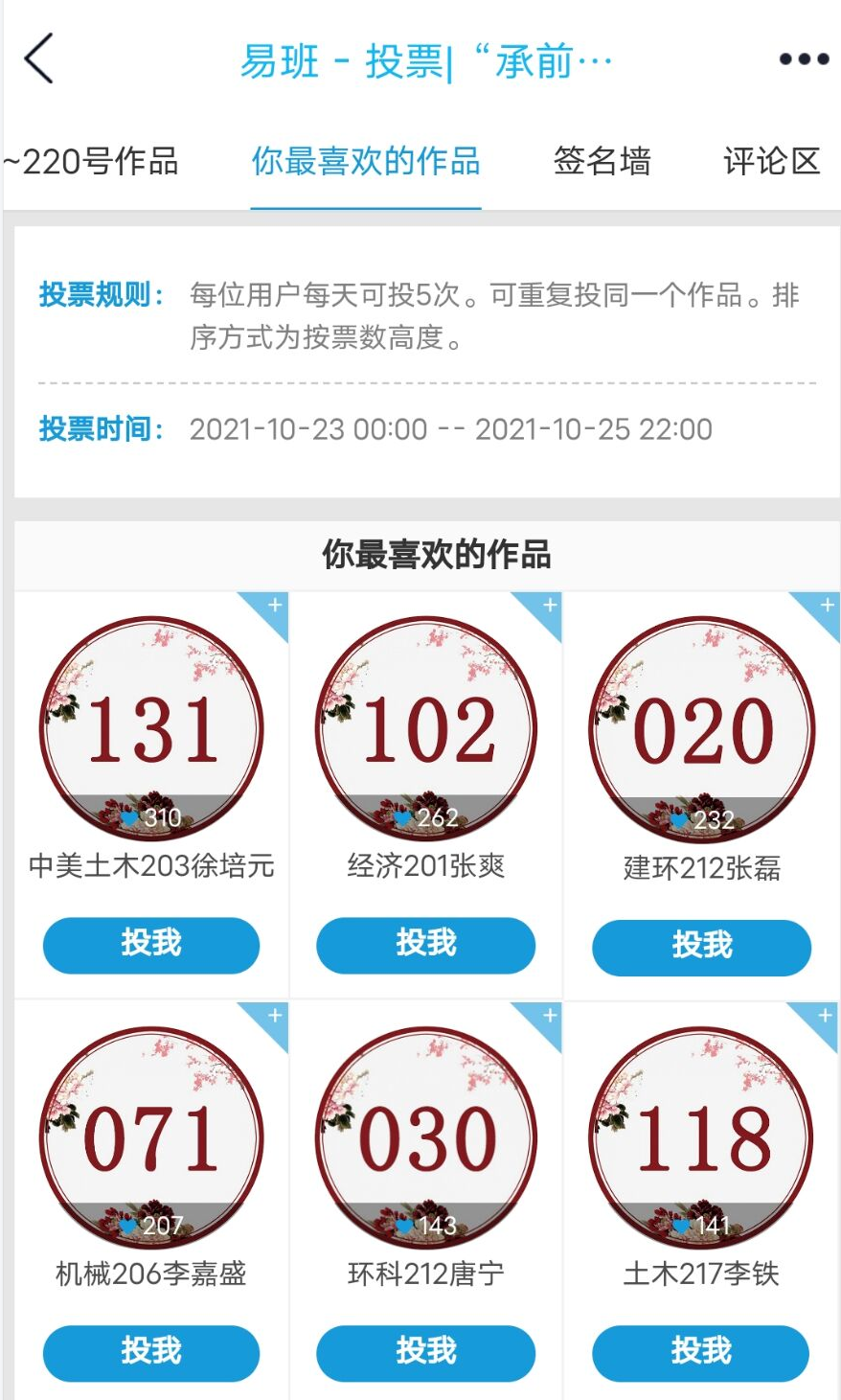Go back using the top-left arrow
The image size is (841, 1400).
[x=39, y=59]
